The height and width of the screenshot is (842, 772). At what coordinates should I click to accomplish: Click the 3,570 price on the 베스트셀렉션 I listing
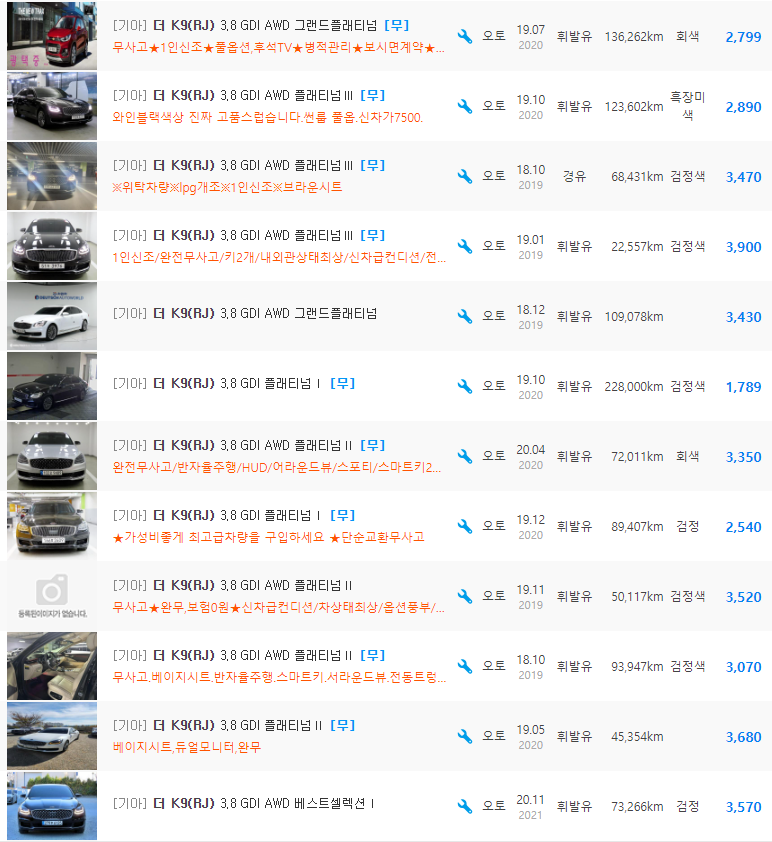(744, 805)
